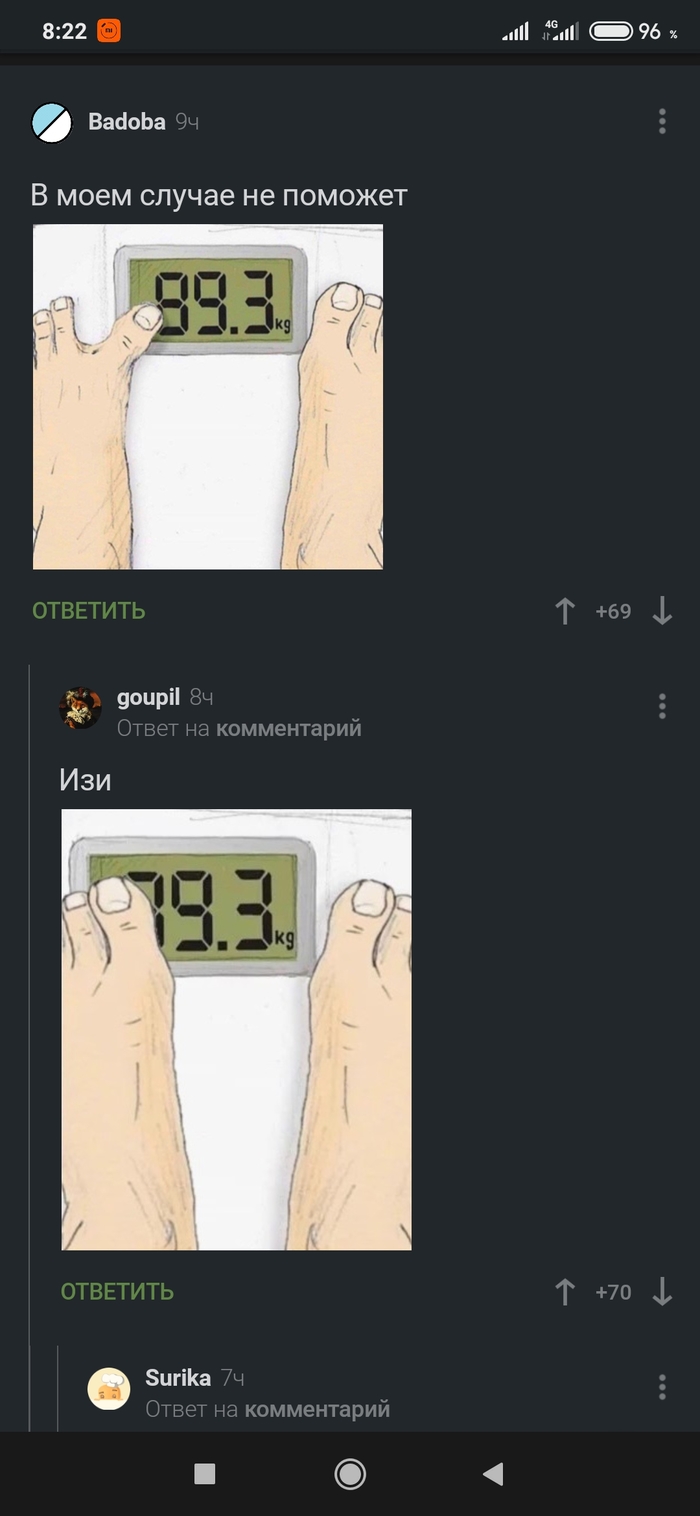Open overflow menu on Badoba's comment
This screenshot has width=700, height=1516.
(662, 122)
